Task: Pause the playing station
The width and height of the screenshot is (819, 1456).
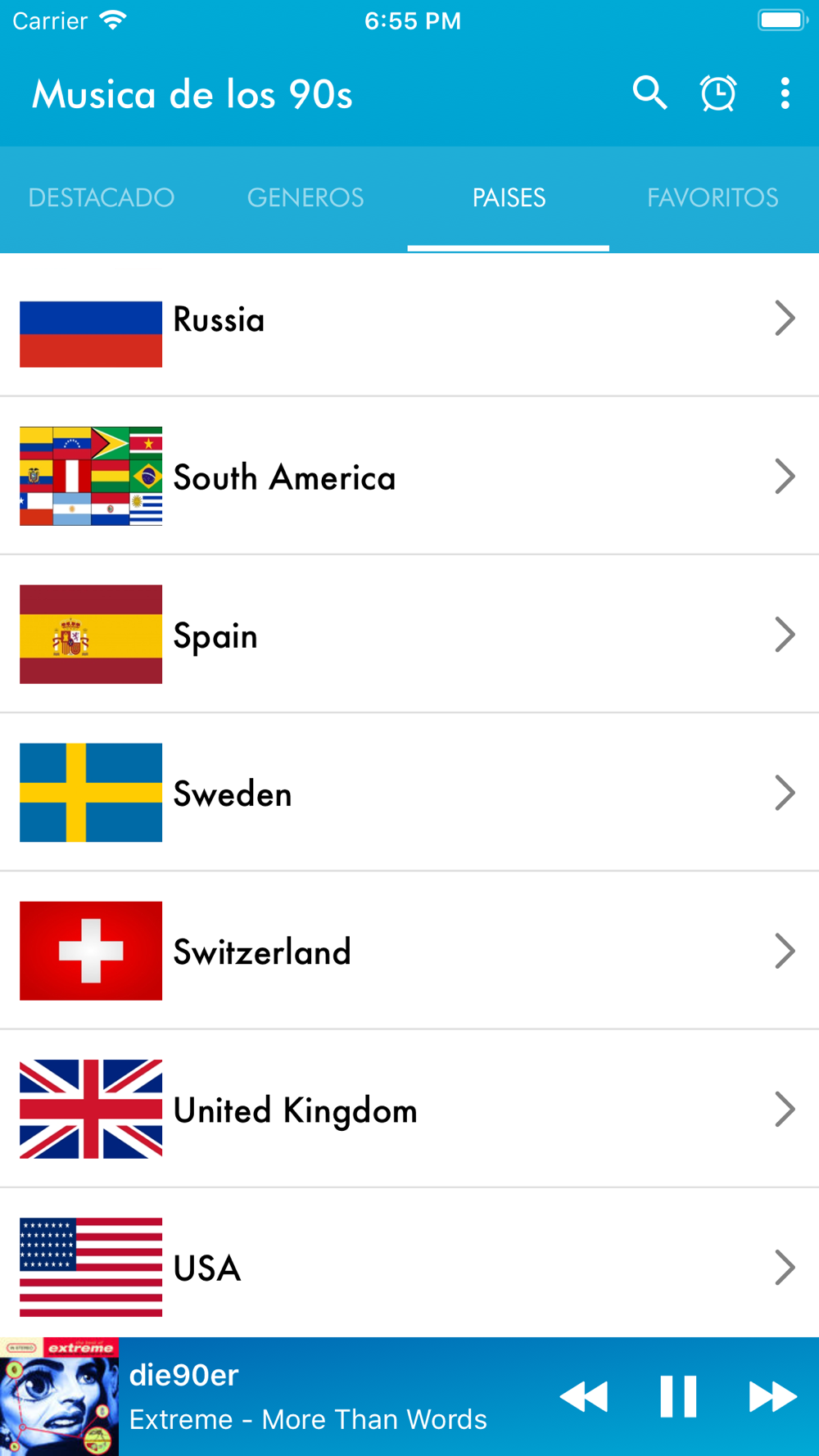Action: [678, 1396]
